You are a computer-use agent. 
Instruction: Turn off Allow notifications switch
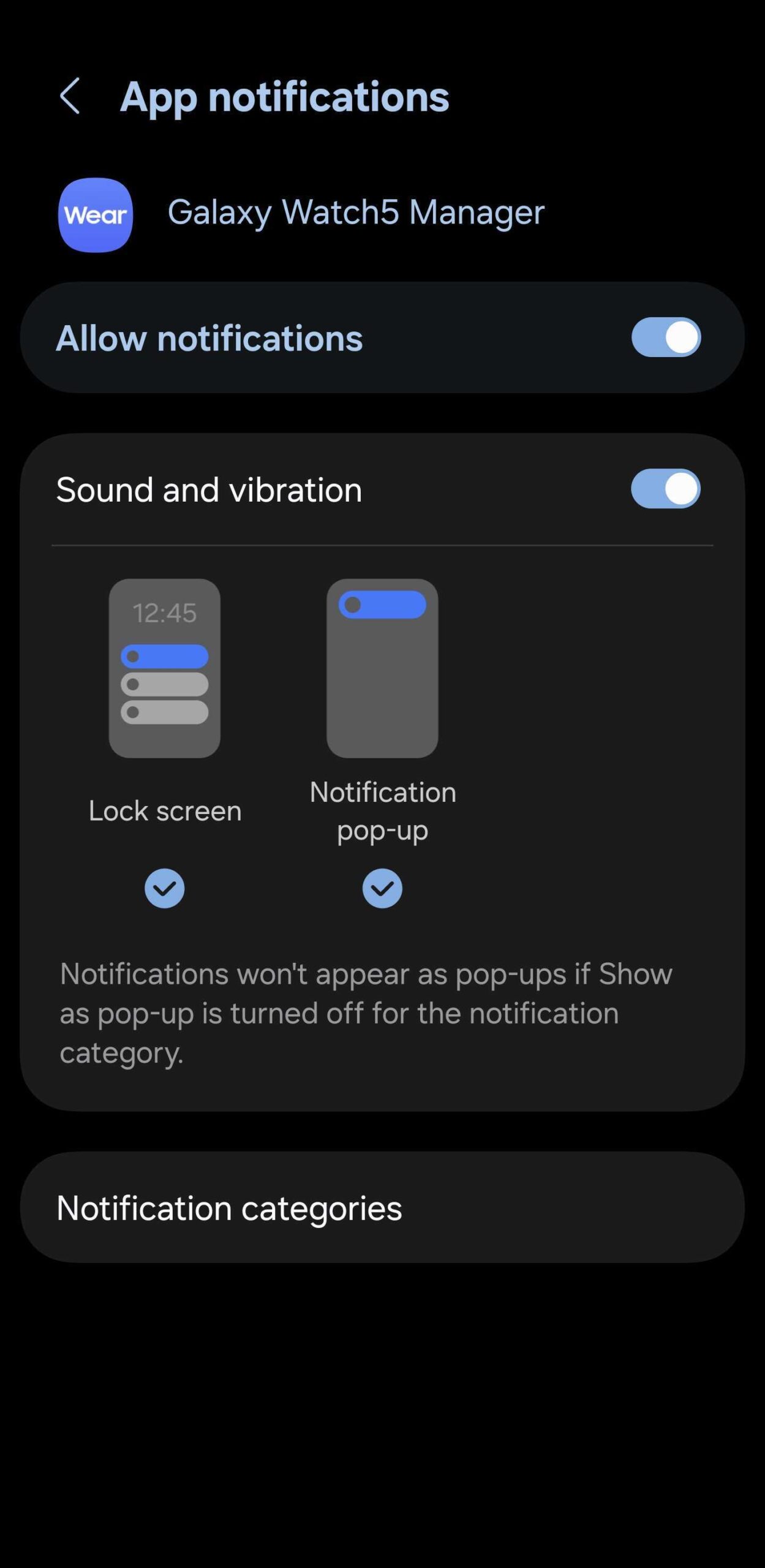tap(666, 337)
